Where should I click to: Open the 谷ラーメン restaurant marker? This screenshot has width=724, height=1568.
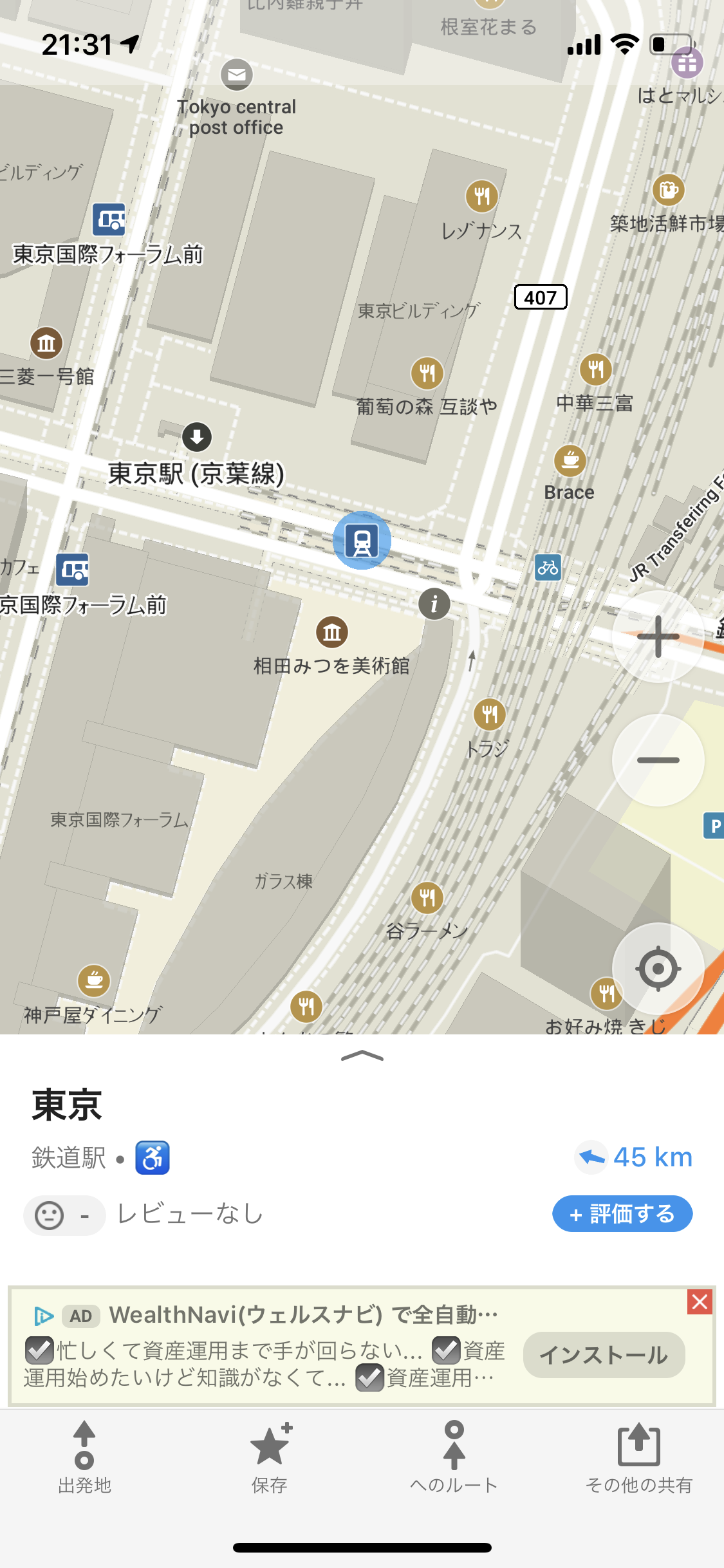(427, 897)
